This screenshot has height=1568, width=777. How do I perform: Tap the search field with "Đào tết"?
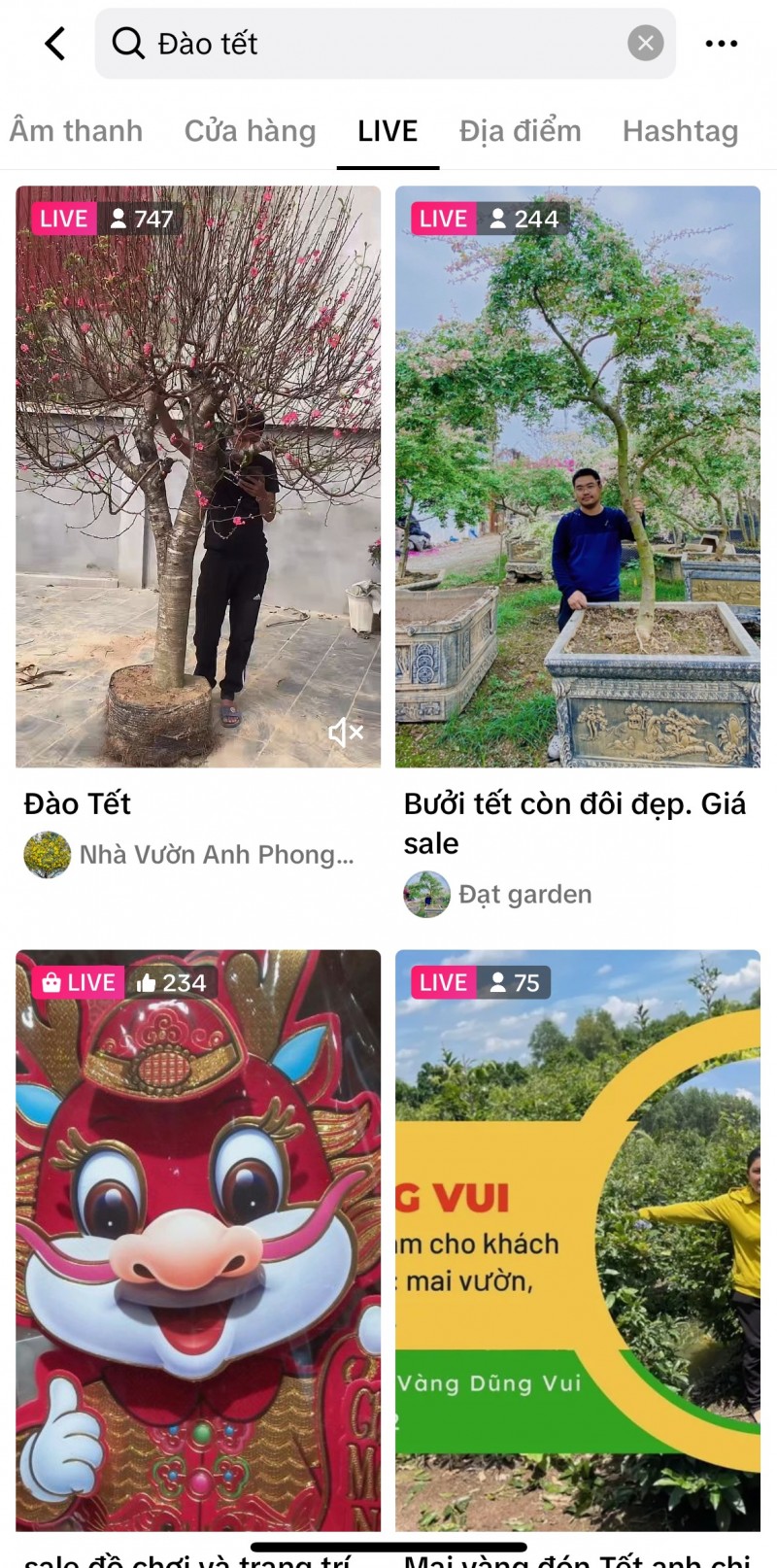379,44
